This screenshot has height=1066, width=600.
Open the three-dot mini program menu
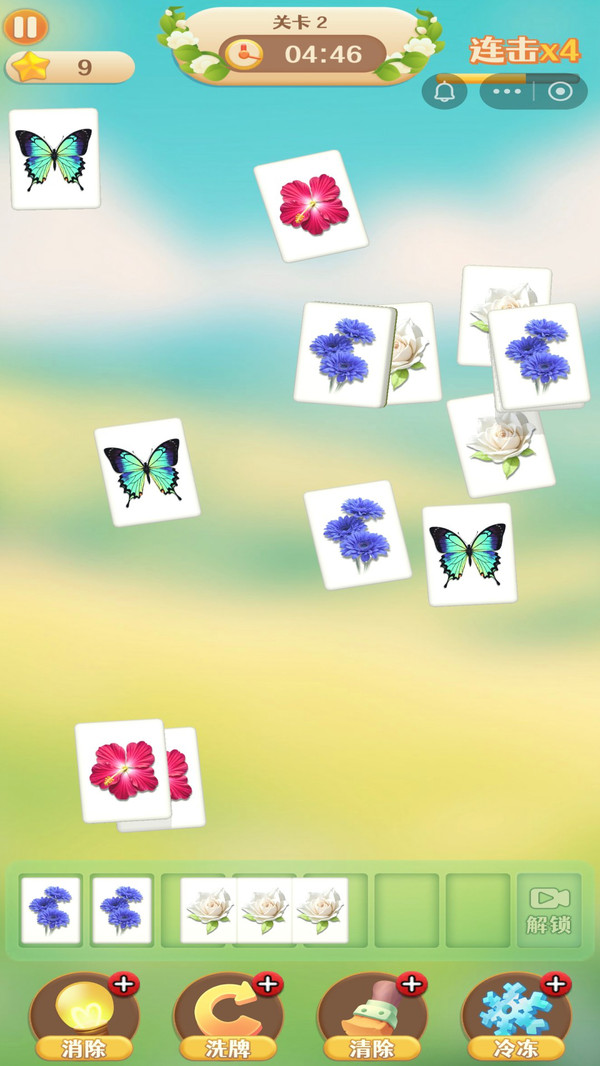click(x=508, y=91)
